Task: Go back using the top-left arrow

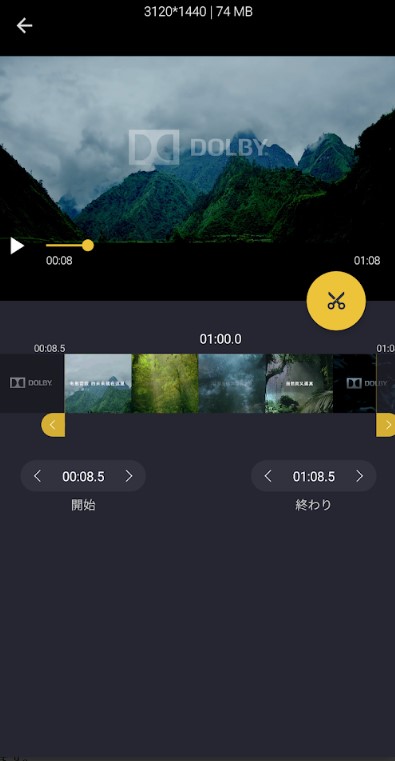Action: [24, 25]
